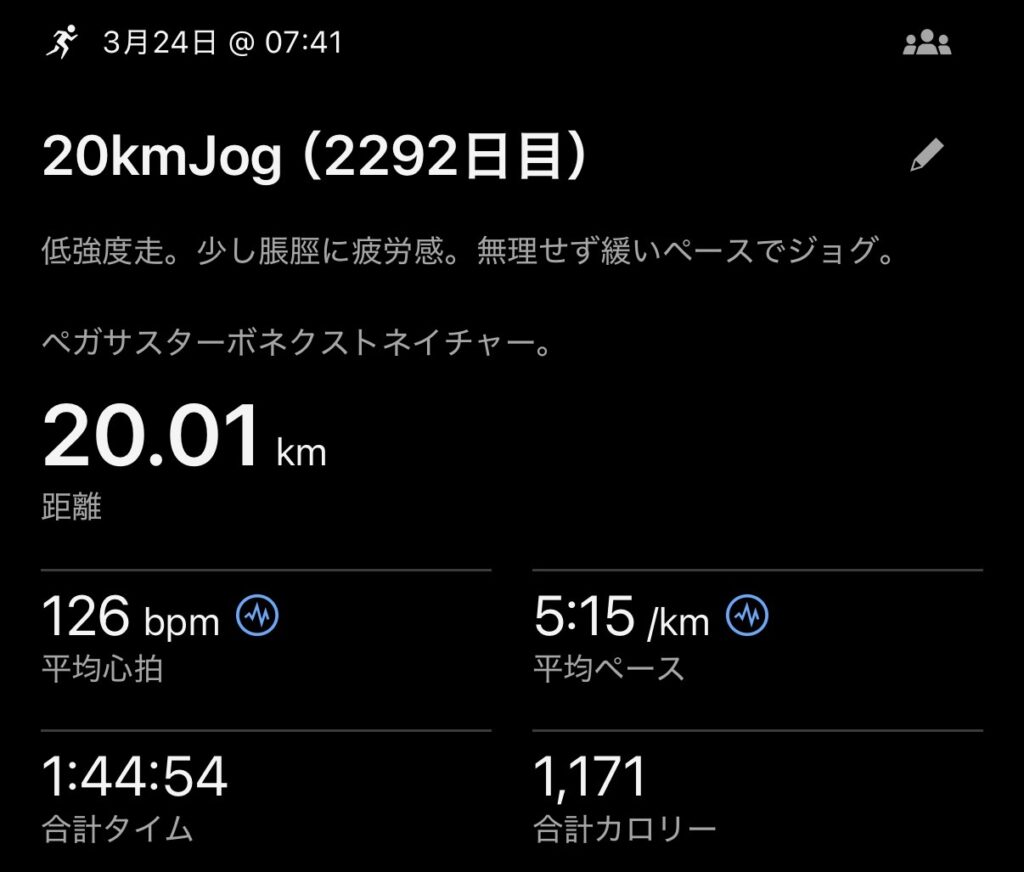Open the people sharing icon
Image resolution: width=1024 pixels, height=872 pixels.
pos(927,44)
